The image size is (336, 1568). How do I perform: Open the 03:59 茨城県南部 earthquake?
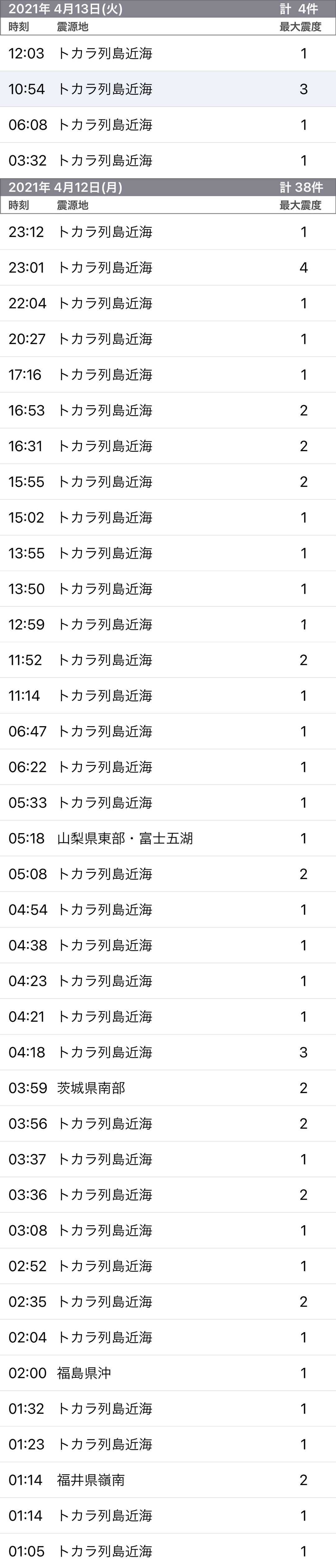click(168, 1088)
